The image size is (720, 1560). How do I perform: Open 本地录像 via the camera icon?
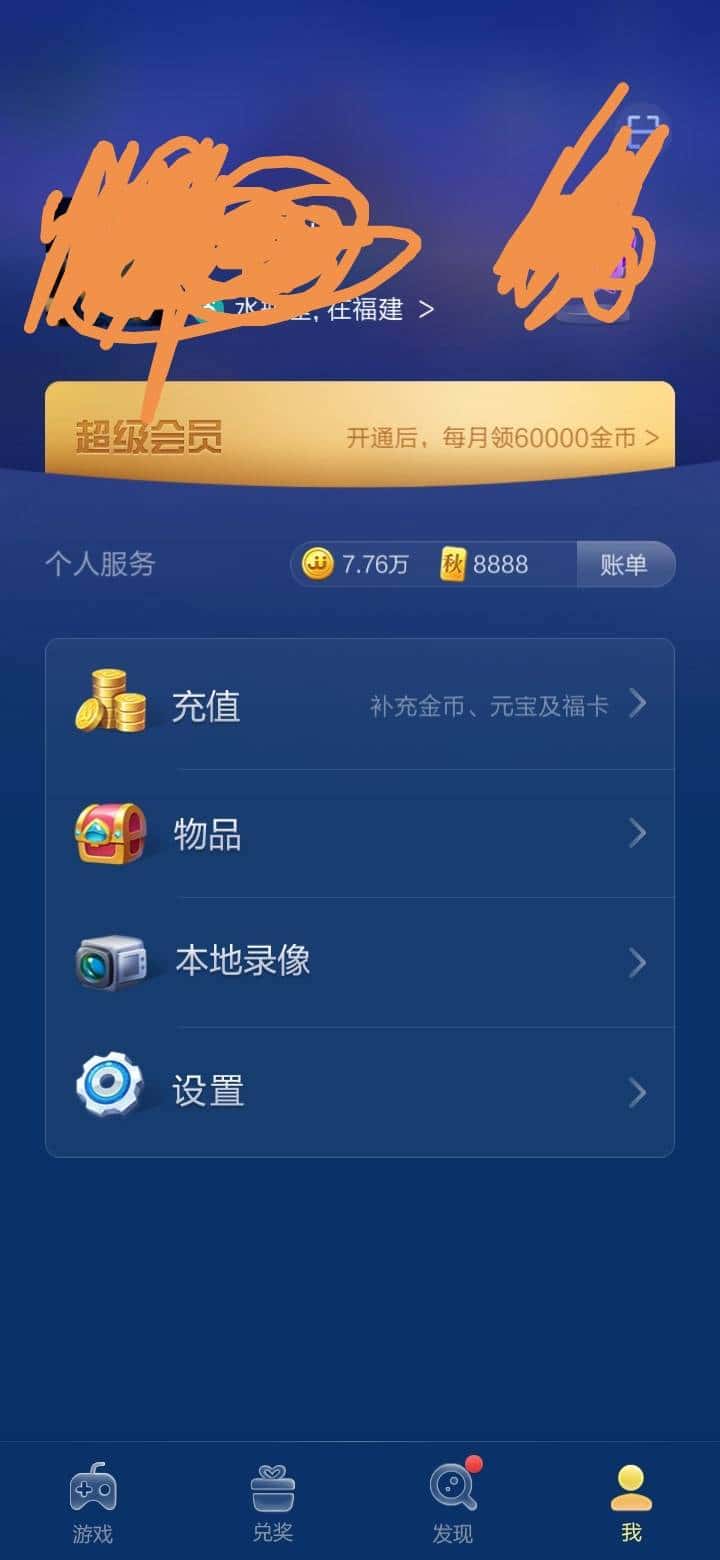[x=110, y=962]
